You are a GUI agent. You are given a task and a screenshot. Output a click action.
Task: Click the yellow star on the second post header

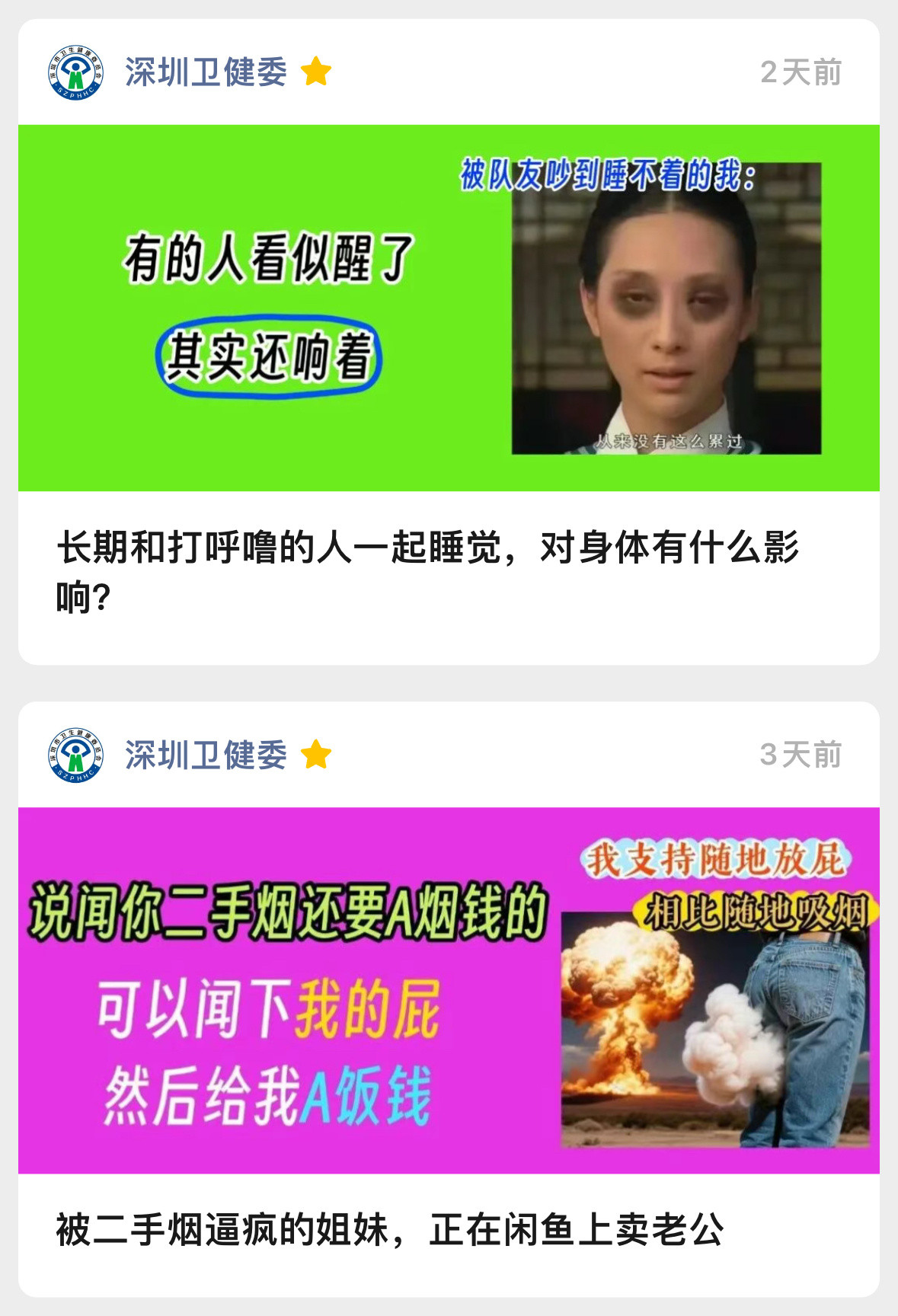click(x=316, y=754)
